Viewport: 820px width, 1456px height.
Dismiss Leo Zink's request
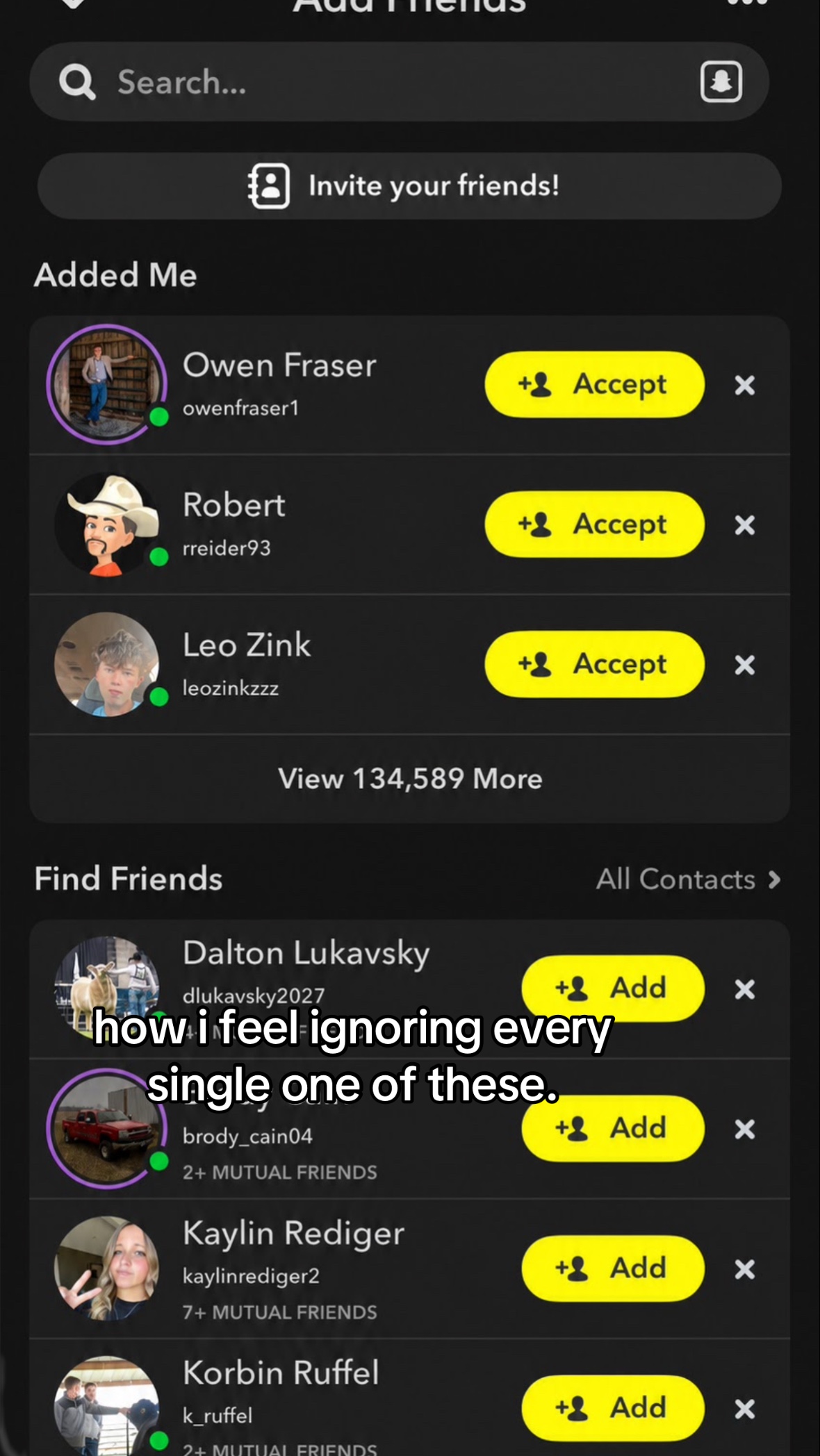[x=744, y=665]
